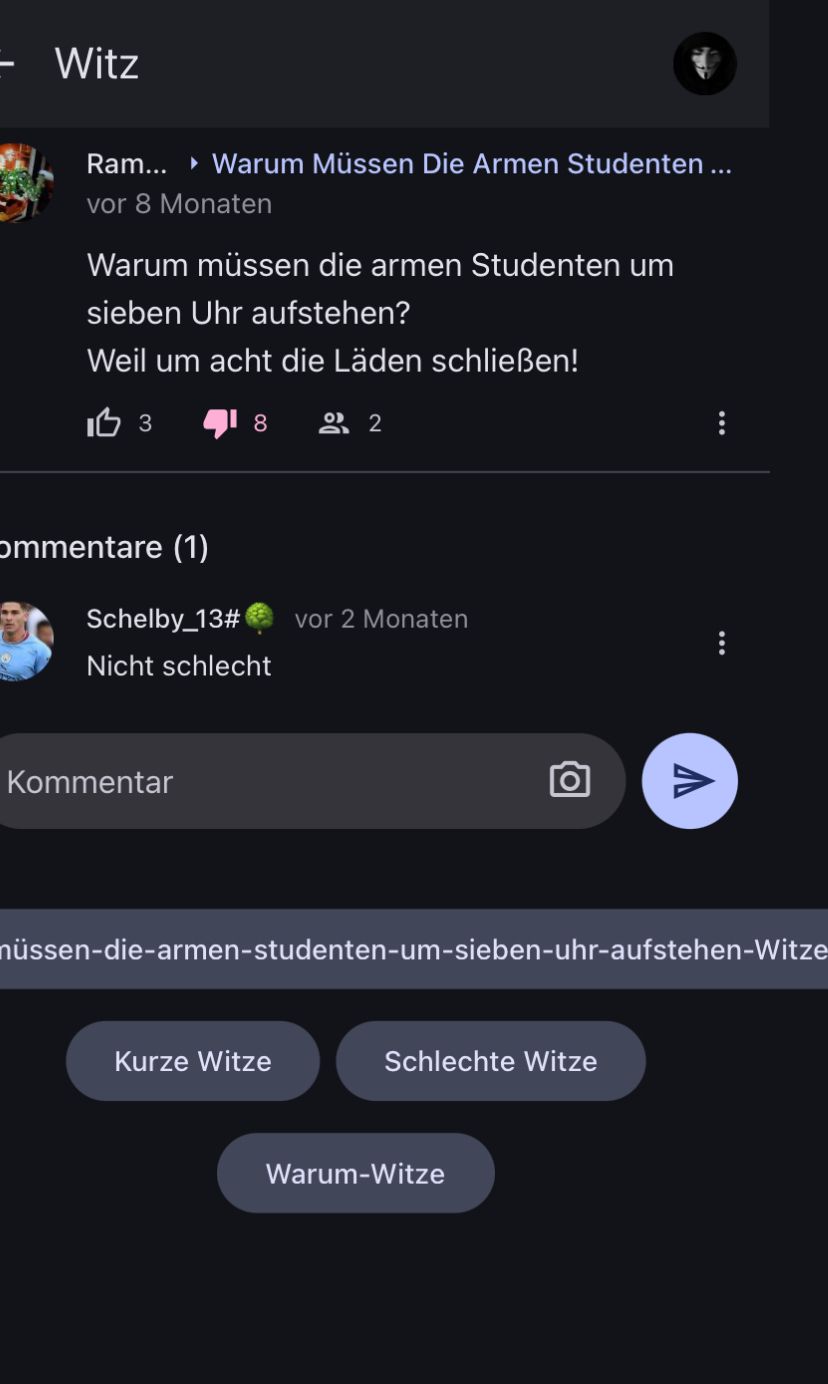Attach a photo with the camera icon
828x1384 pixels.
tap(570, 781)
